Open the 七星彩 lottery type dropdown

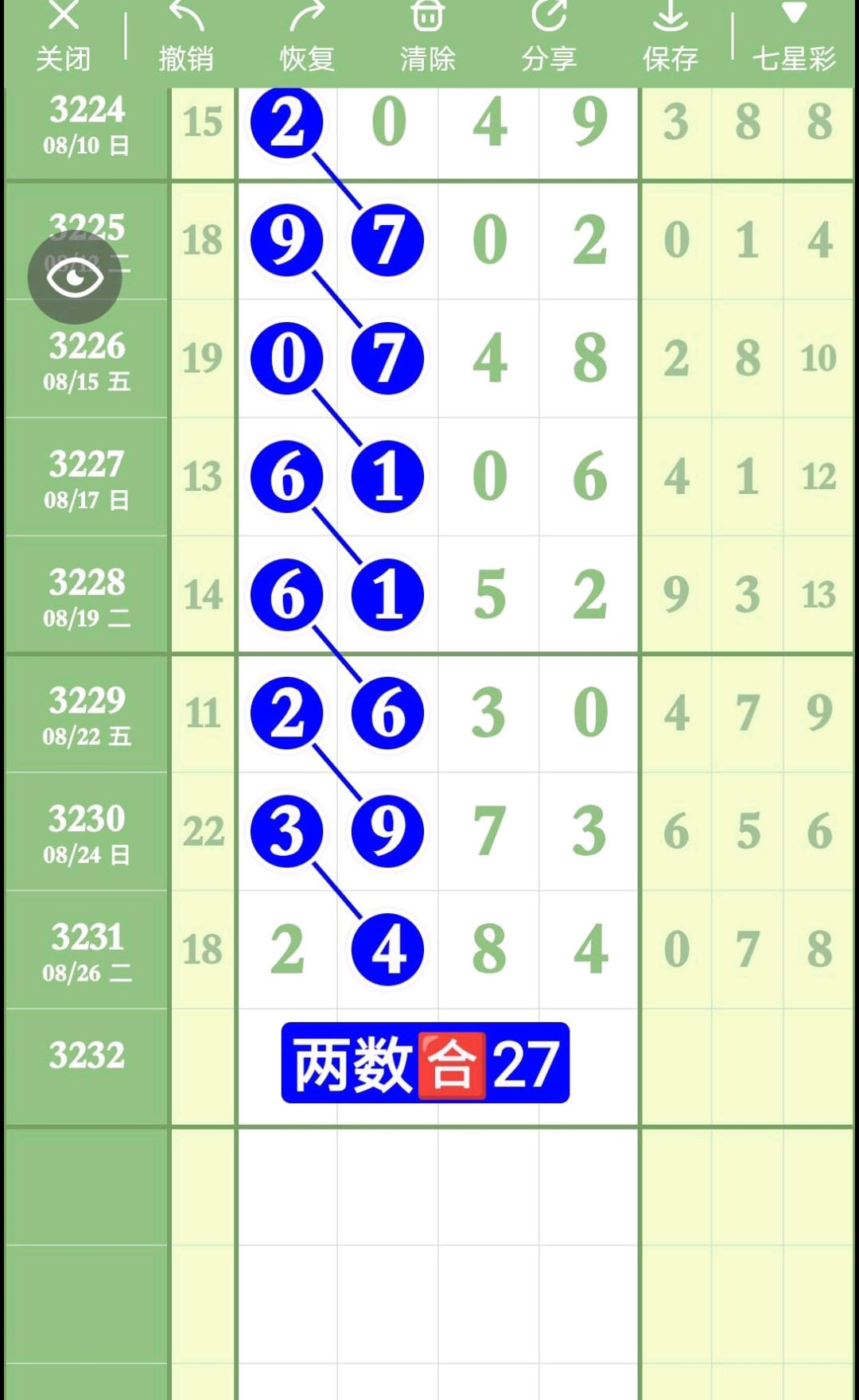pyautogui.click(x=794, y=37)
